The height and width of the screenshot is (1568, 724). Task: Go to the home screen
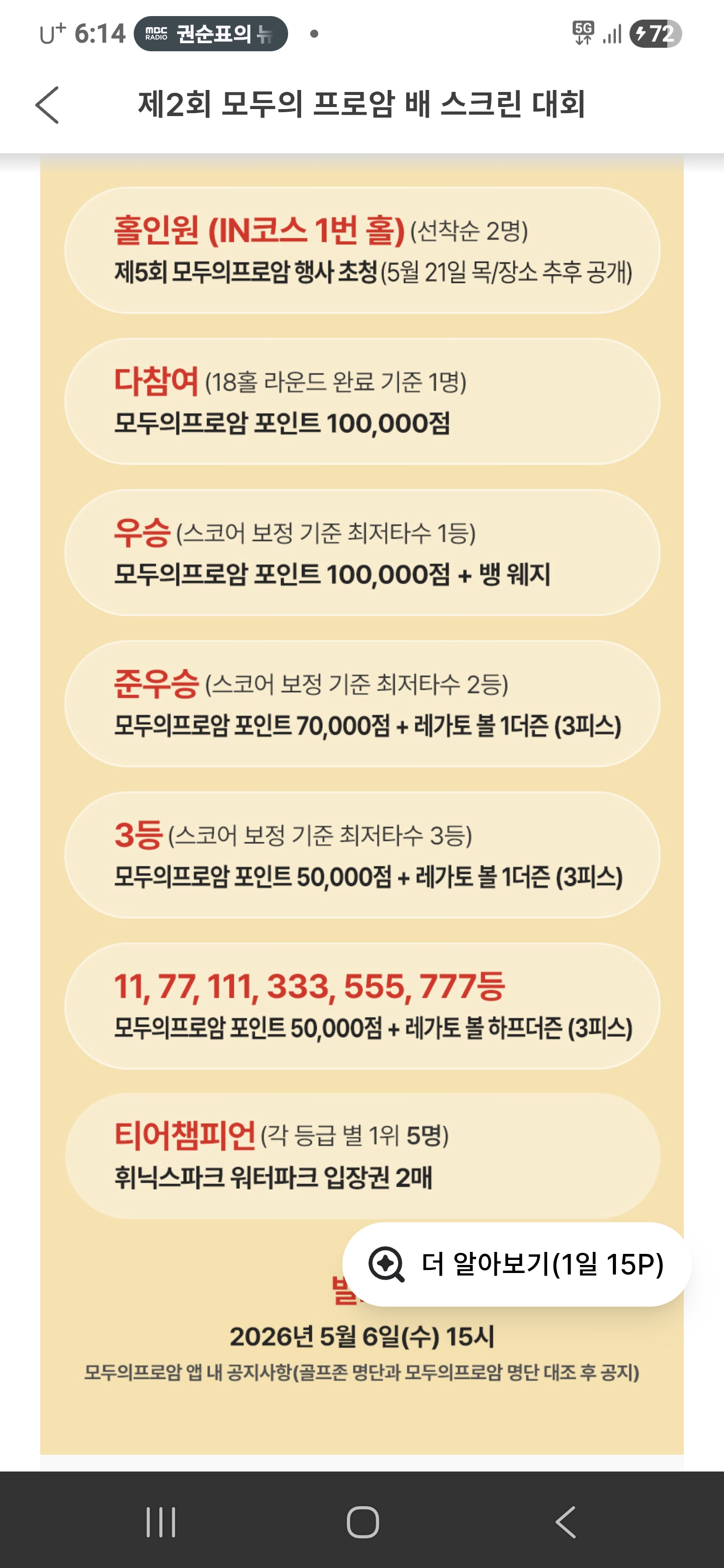tap(363, 1522)
